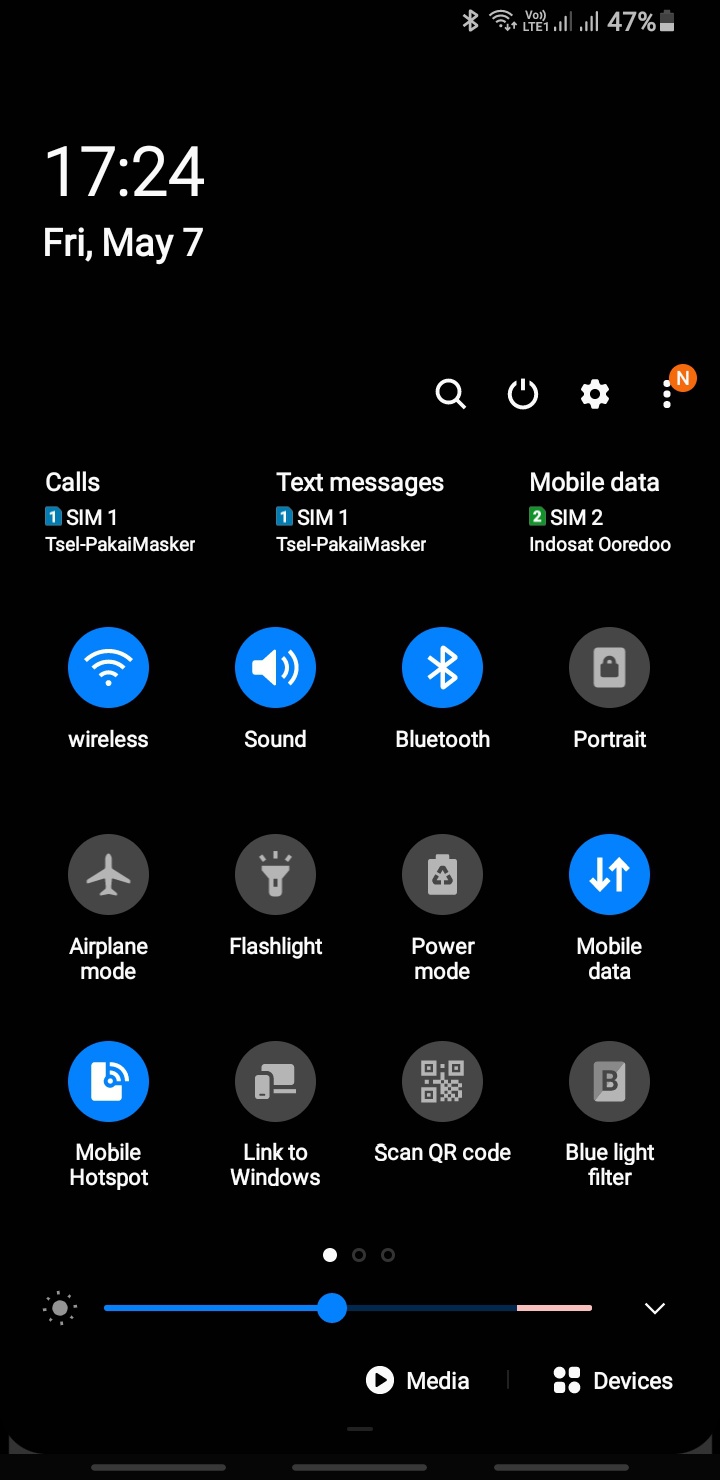Open the Media panel
This screenshot has width=720, height=1480.
[418, 1381]
